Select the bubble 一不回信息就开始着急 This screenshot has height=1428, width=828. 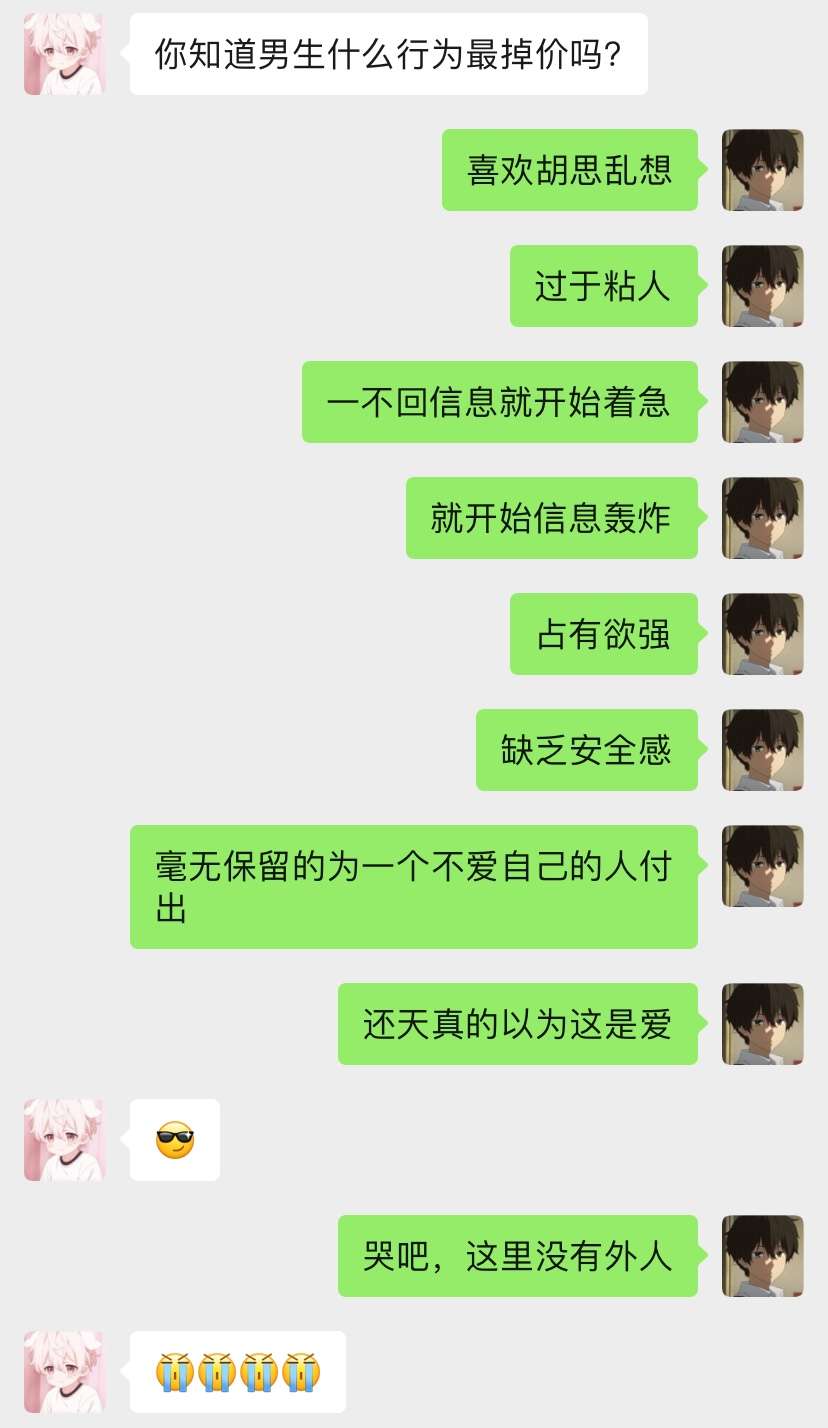tap(500, 403)
